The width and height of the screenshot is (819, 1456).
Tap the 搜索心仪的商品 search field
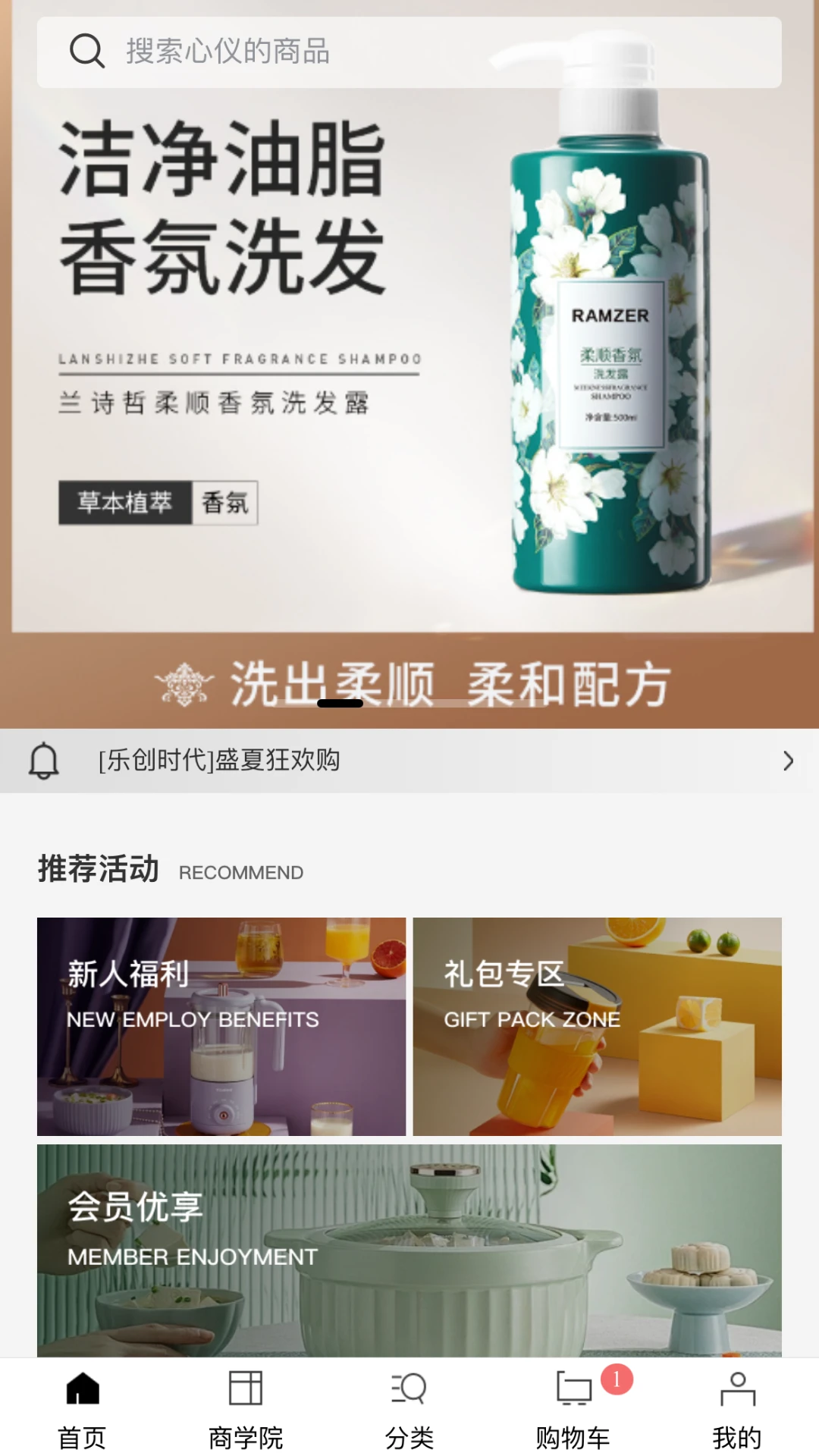(x=303, y=52)
